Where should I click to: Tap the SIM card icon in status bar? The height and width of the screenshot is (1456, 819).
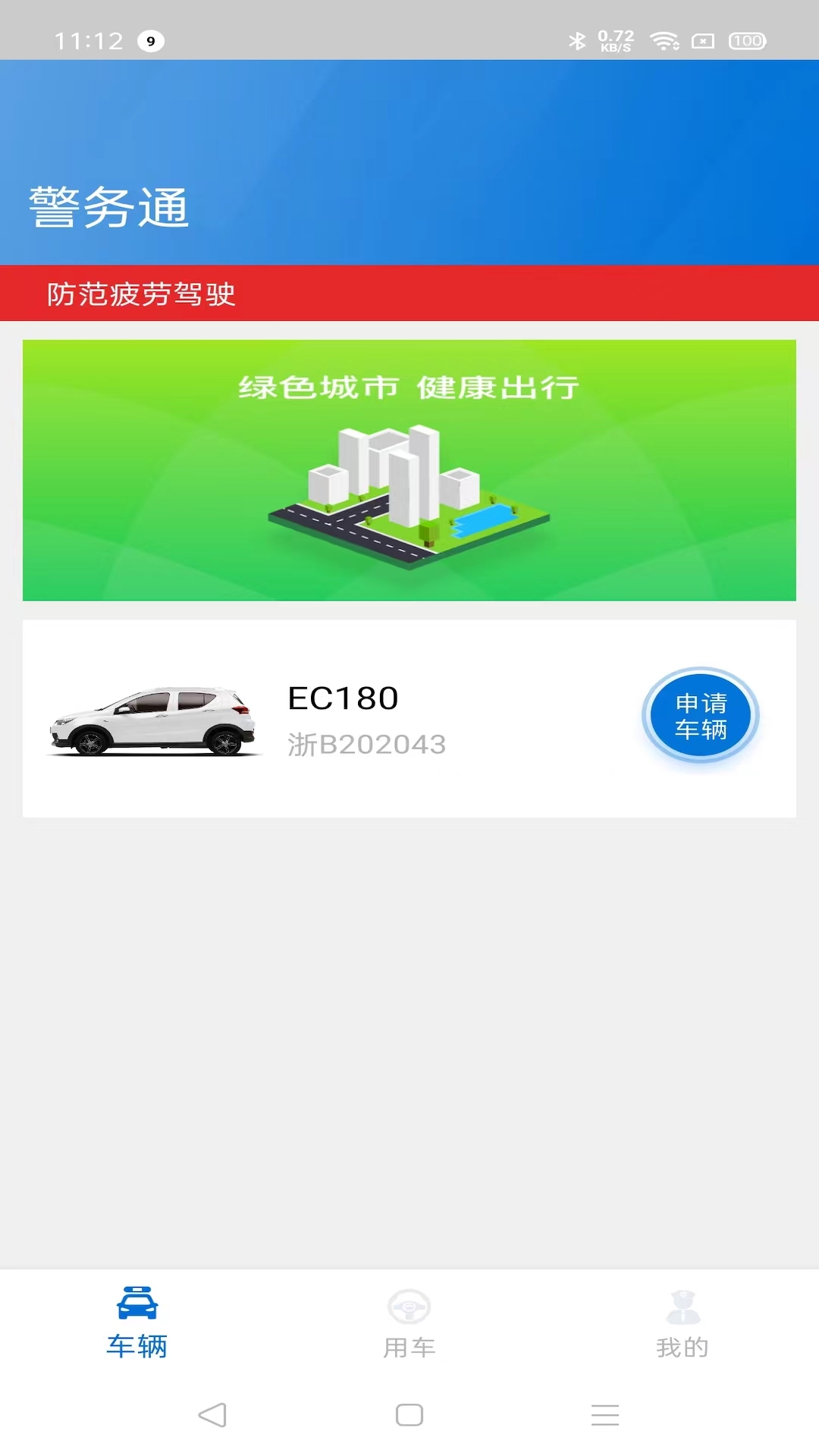click(x=701, y=42)
